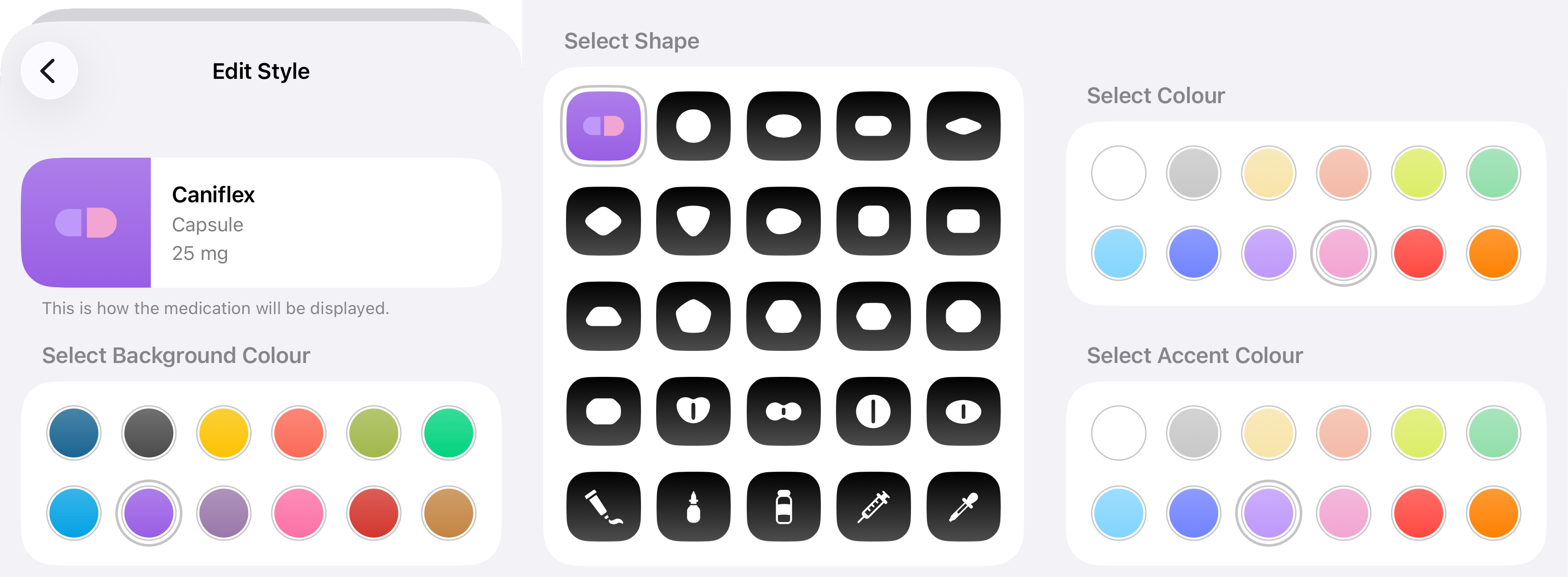1568x577 pixels.
Task: Choose the yellow background colour
Action: (223, 433)
